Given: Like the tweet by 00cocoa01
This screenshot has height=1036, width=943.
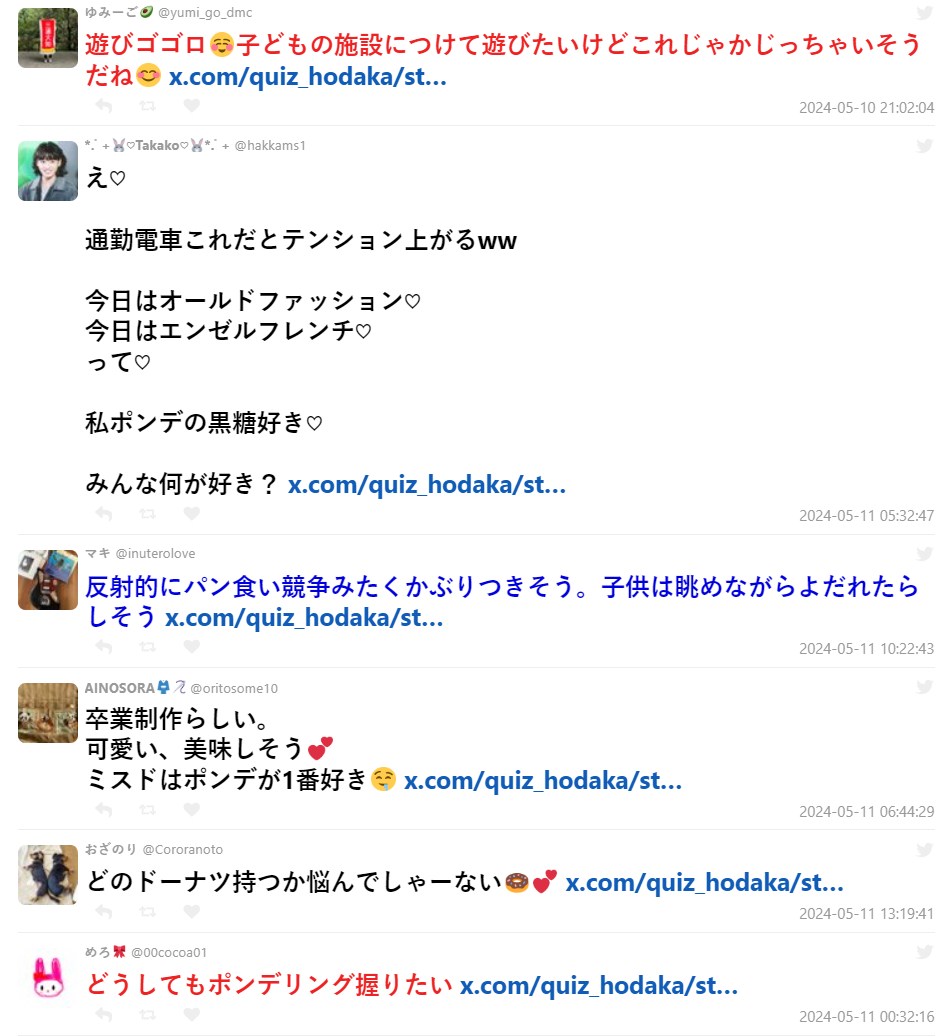Looking at the screenshot, I should pyautogui.click(x=192, y=1015).
